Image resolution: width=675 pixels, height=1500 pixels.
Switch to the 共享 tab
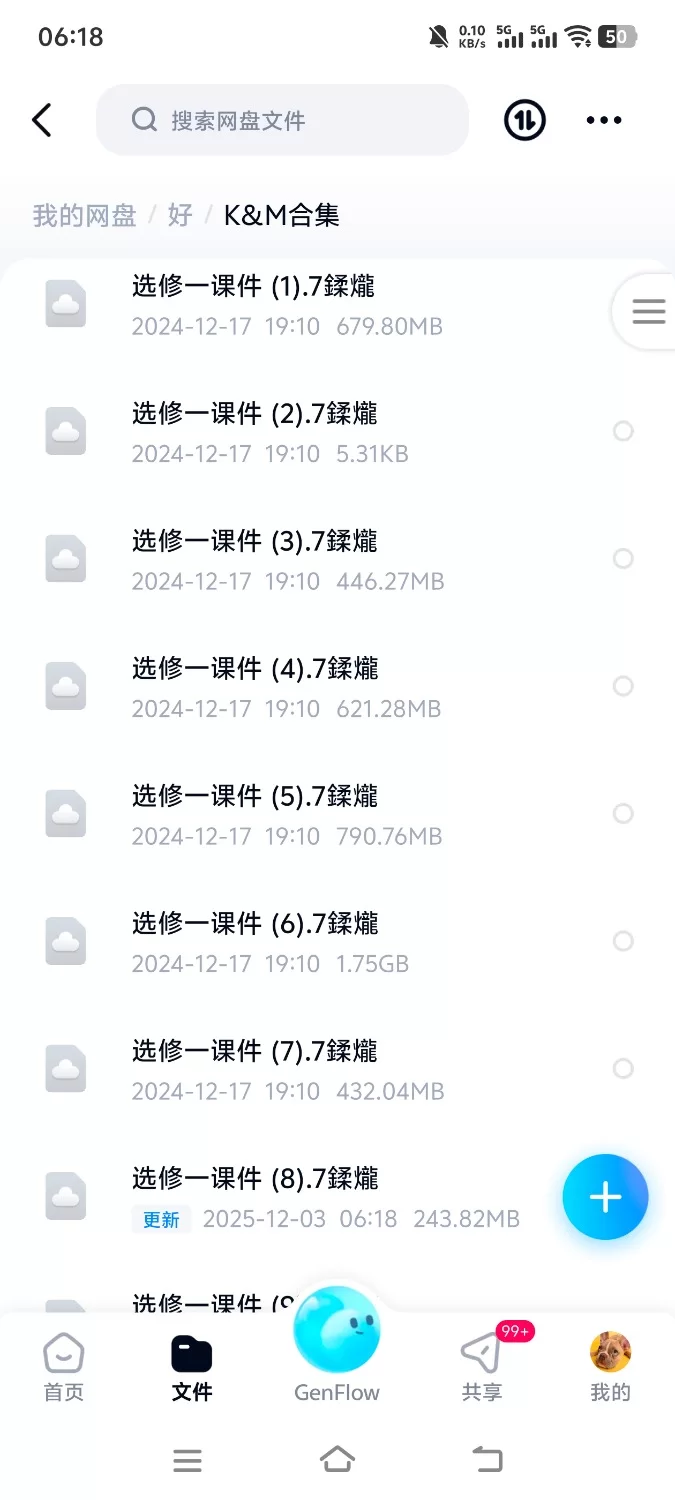coord(482,1368)
